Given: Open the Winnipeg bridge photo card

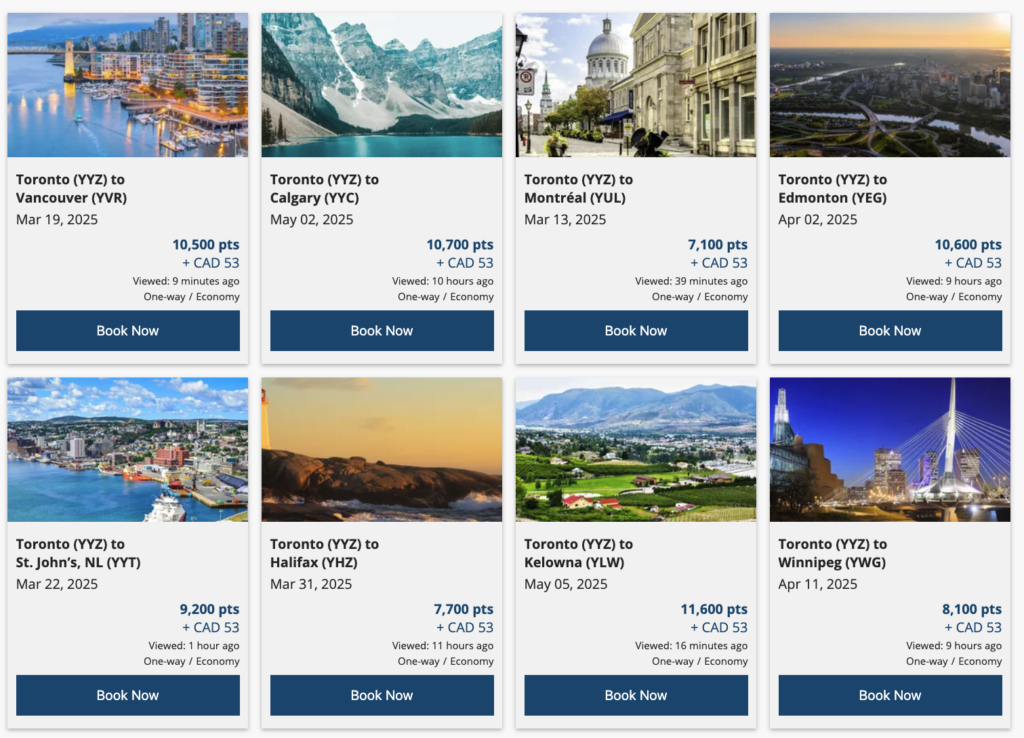Looking at the screenshot, I should 890,449.
